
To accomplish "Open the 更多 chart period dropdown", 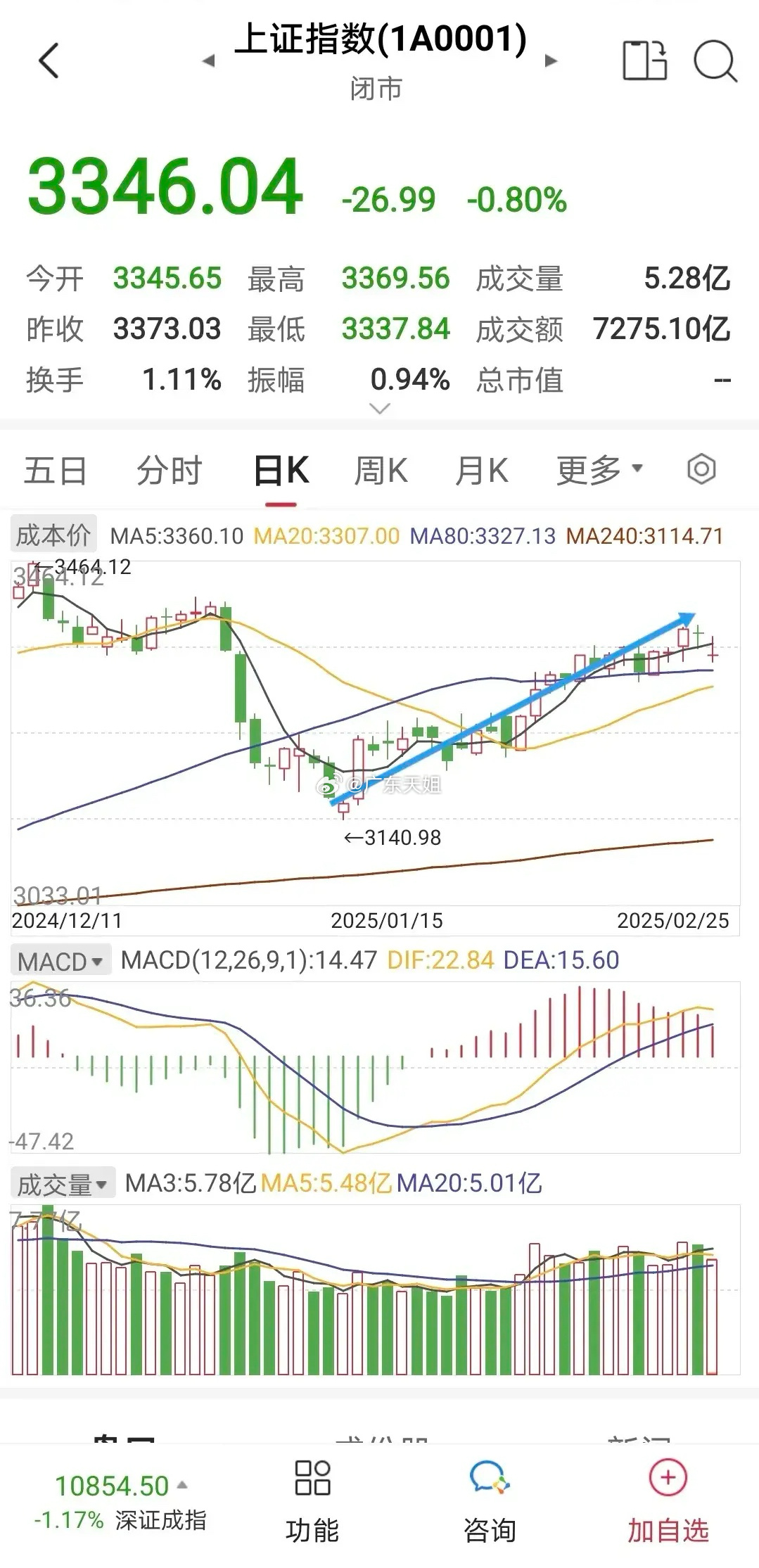I will 600,469.
